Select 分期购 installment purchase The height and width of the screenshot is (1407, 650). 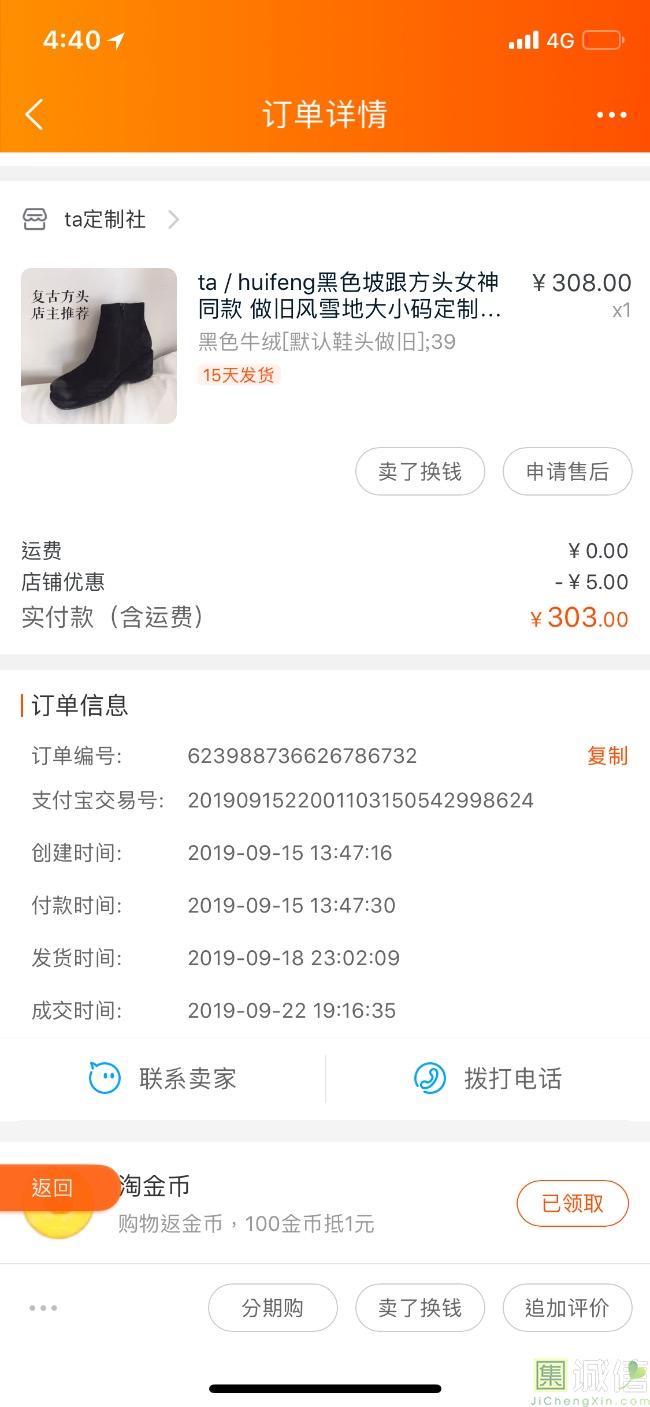coord(273,1308)
